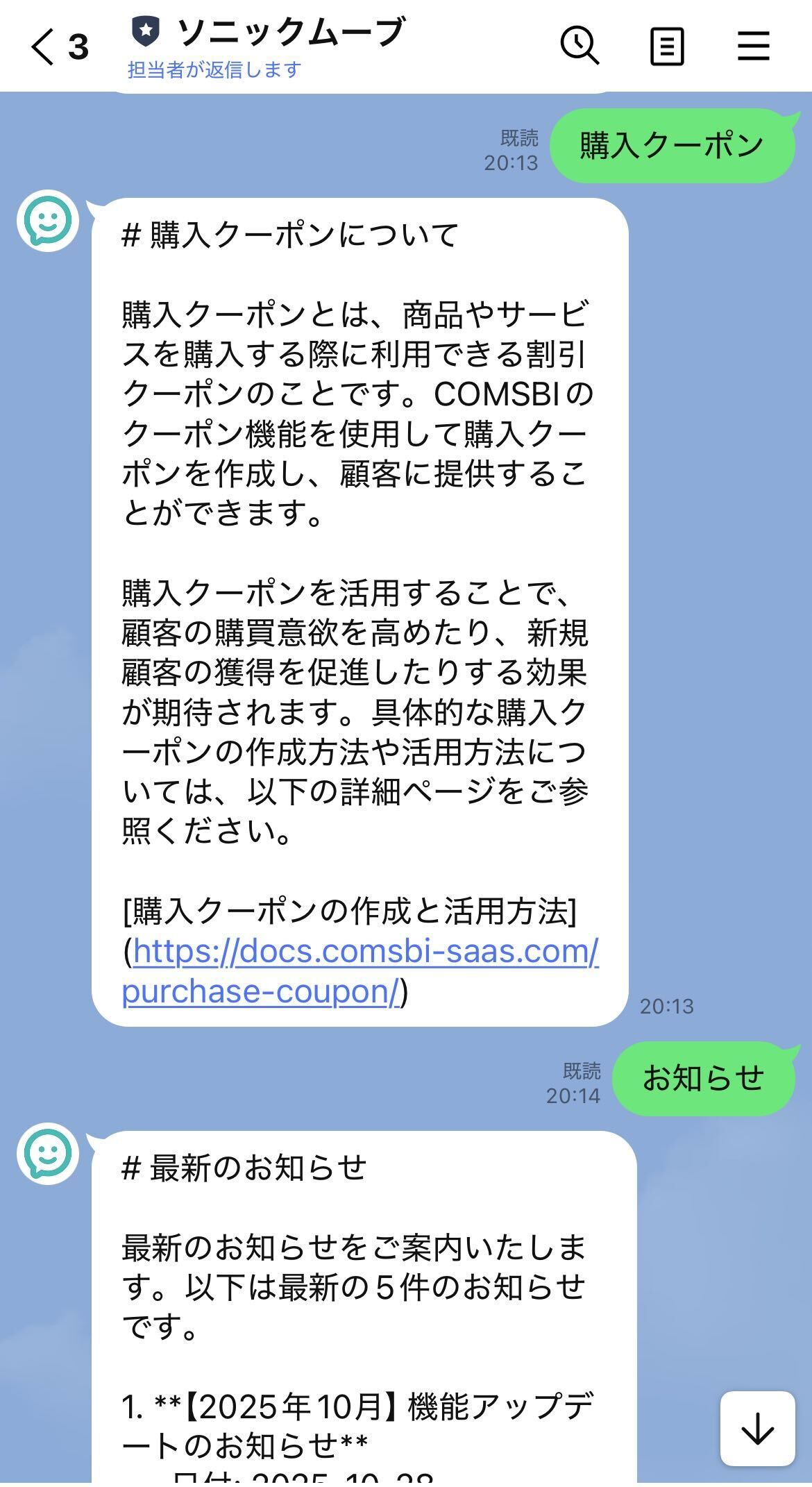Open the bot avatar beside 購入クーポンについて
This screenshot has width=812, height=1487.
48,221
